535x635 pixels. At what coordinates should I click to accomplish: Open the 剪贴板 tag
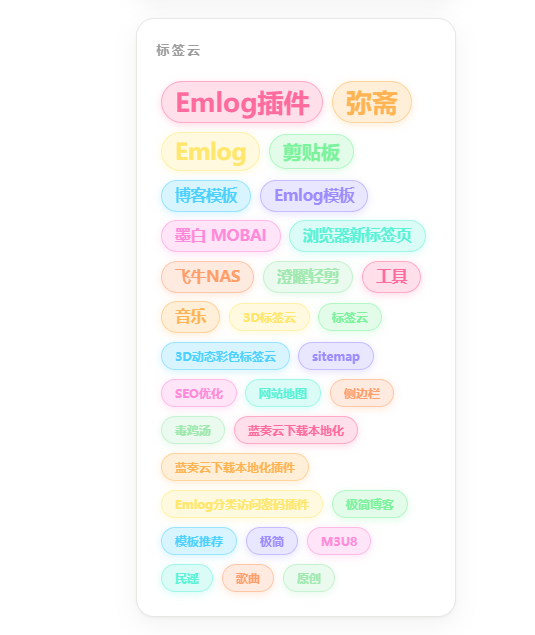tap(311, 152)
